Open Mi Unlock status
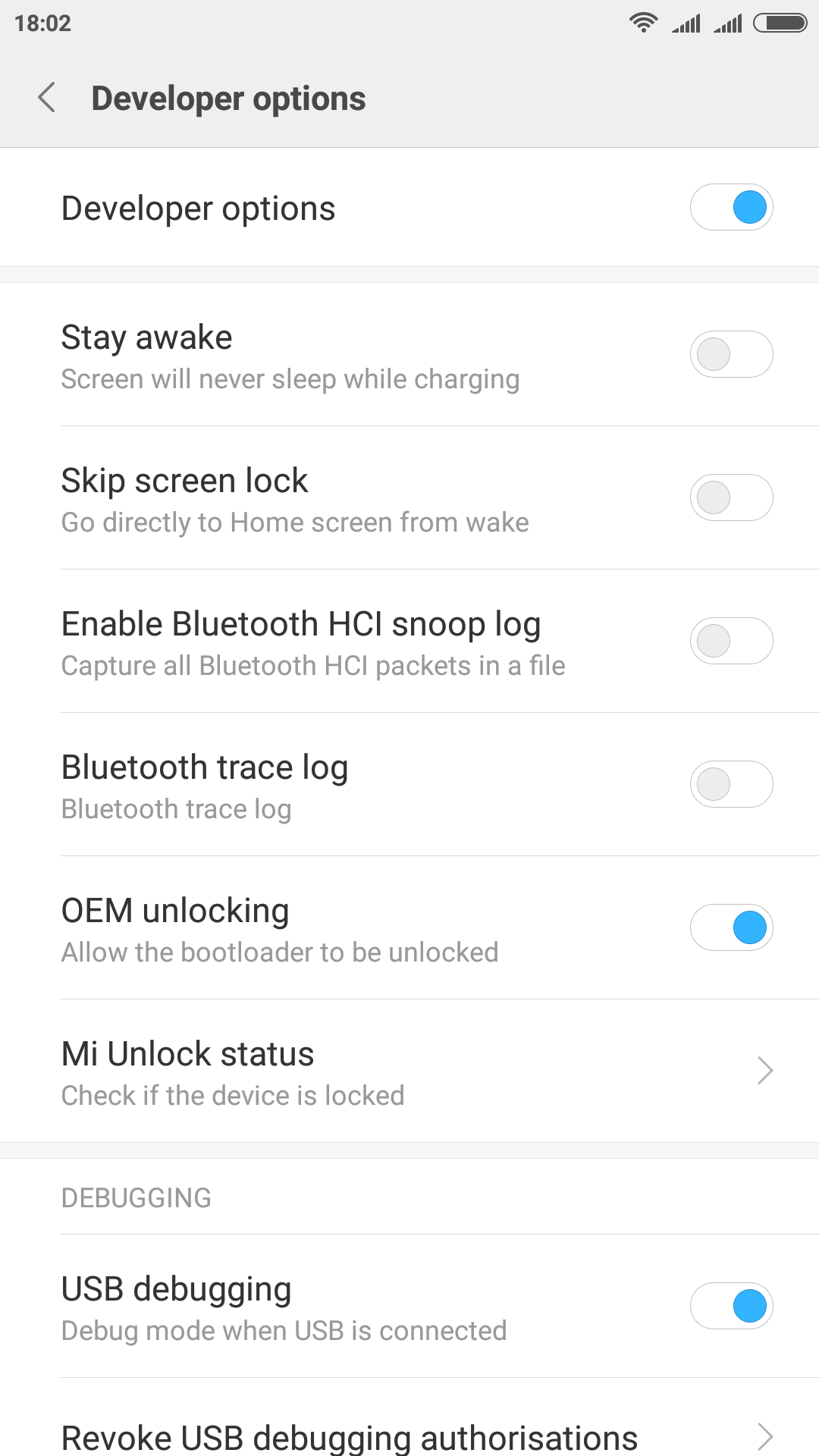Image resolution: width=819 pixels, height=1456 pixels. (x=409, y=1071)
